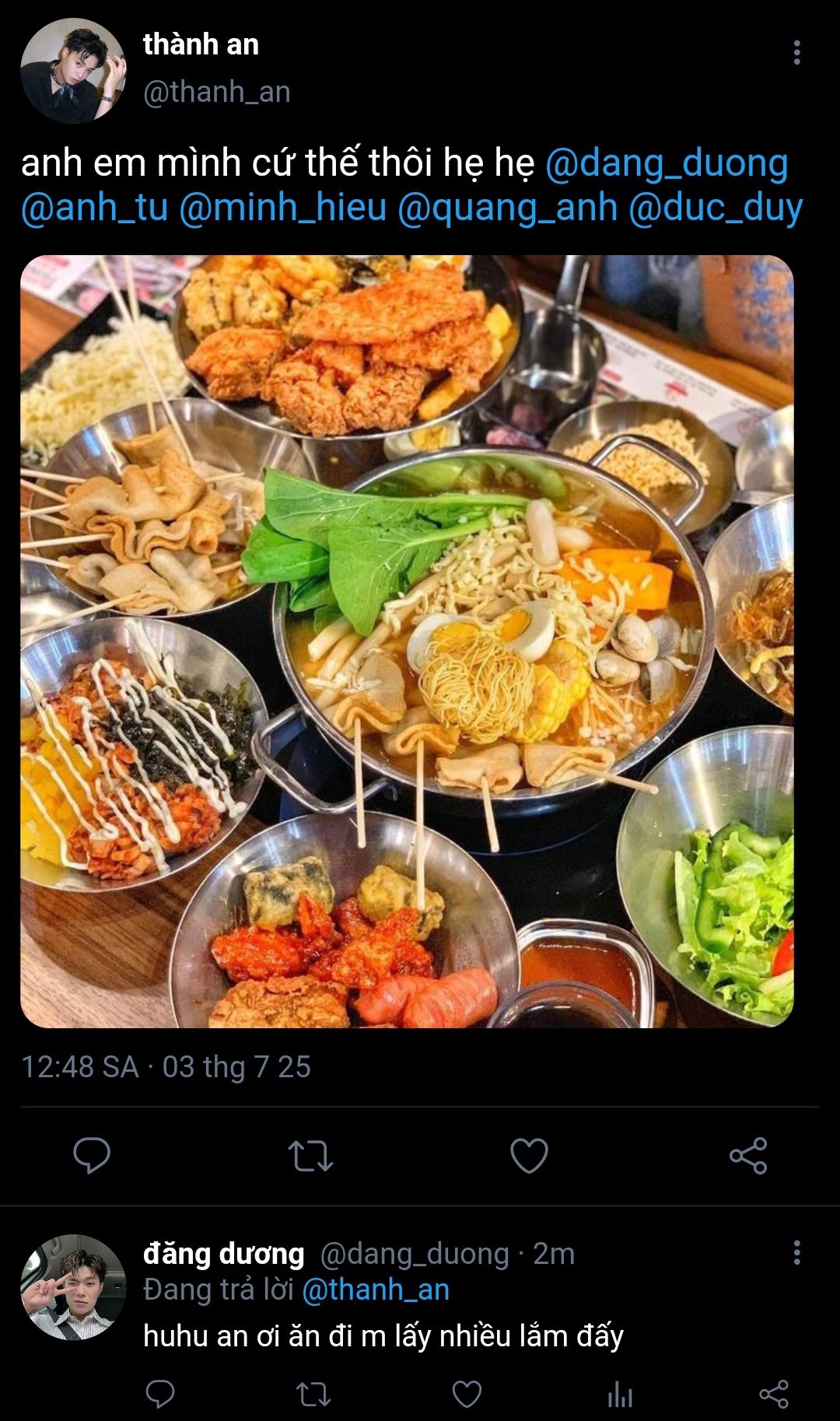The width and height of the screenshot is (840, 1421).
Task: Open the @duc_duy mention link
Action: click(716, 208)
